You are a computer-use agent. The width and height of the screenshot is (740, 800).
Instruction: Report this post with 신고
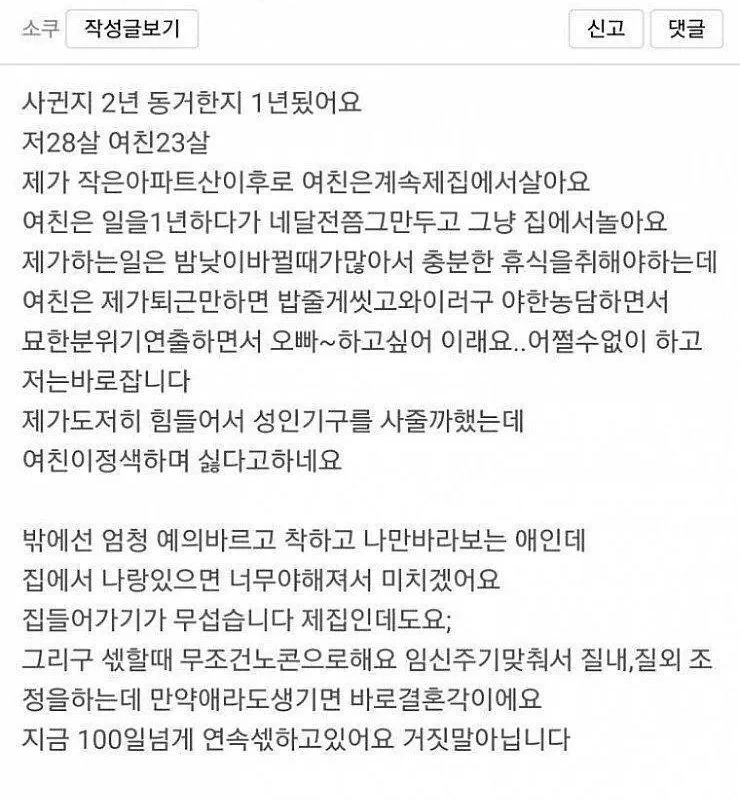click(x=605, y=29)
